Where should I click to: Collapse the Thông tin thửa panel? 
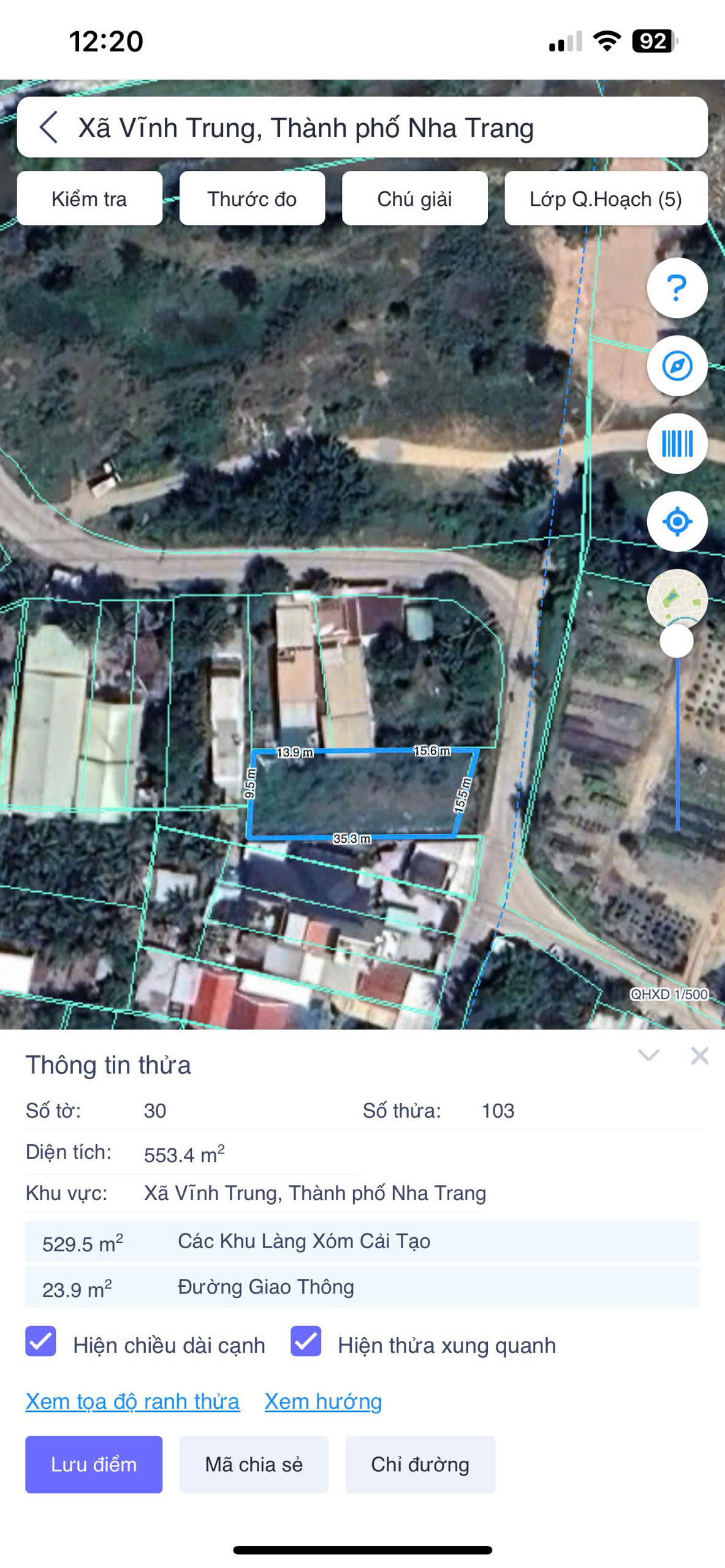pos(648,1055)
